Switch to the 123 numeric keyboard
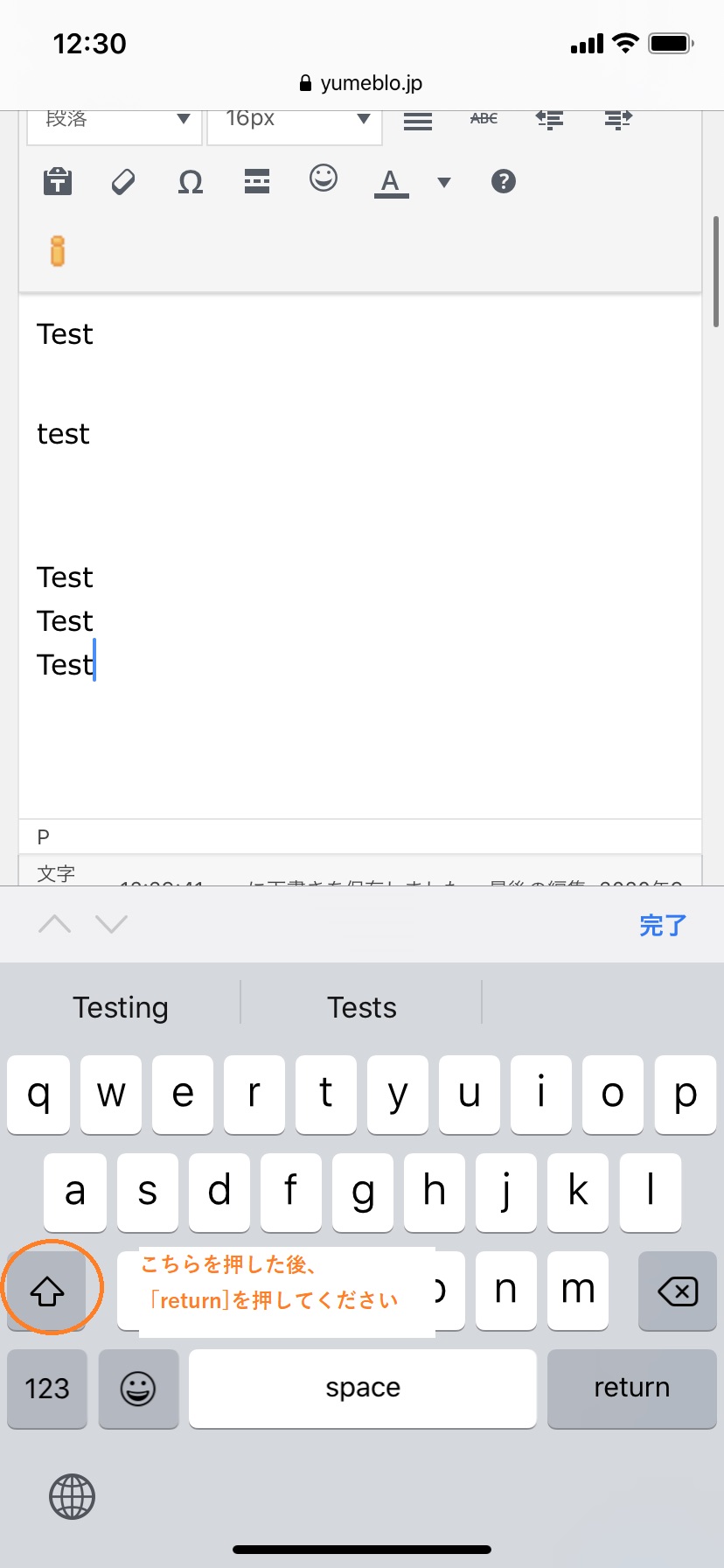This screenshot has height=1568, width=724. coord(47,1388)
